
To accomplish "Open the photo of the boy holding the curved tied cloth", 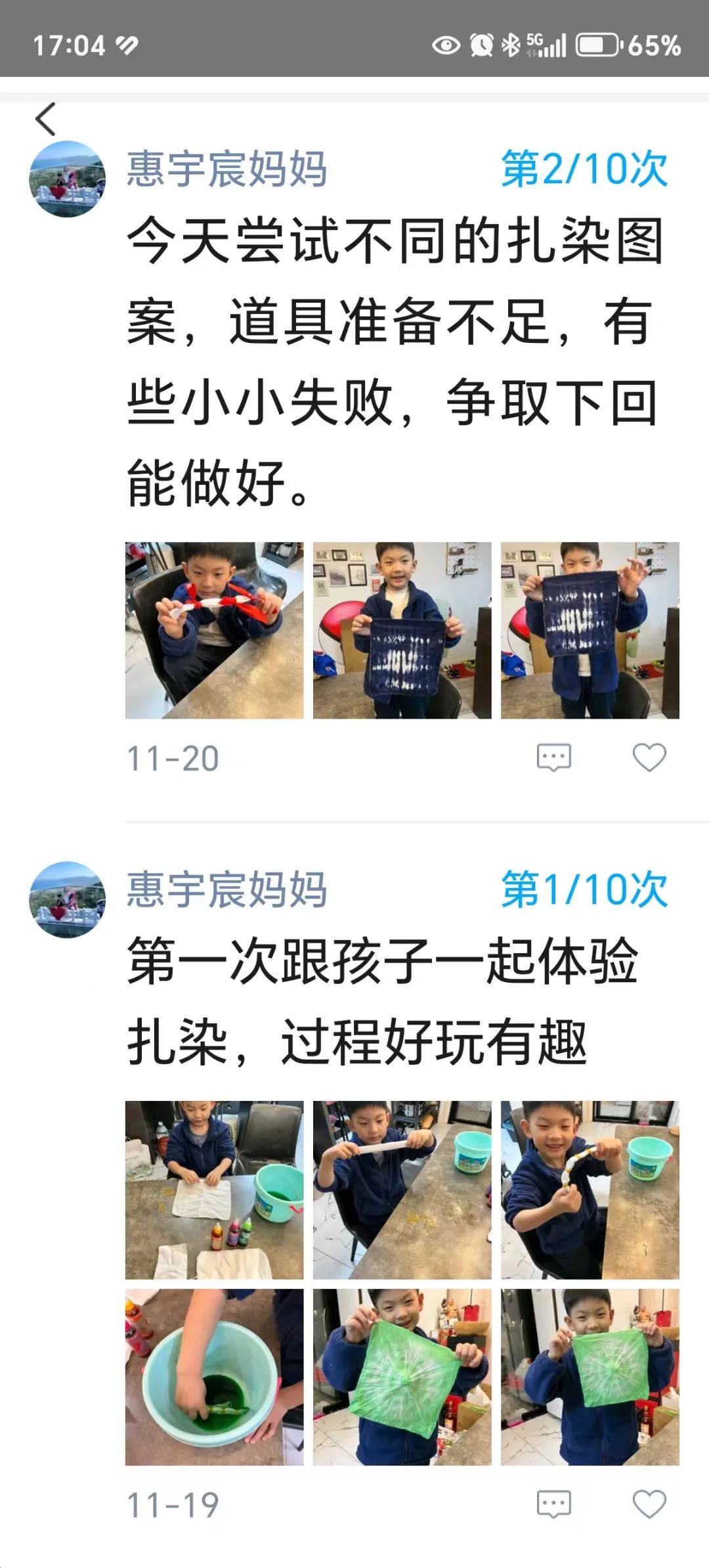I will pos(590,1190).
